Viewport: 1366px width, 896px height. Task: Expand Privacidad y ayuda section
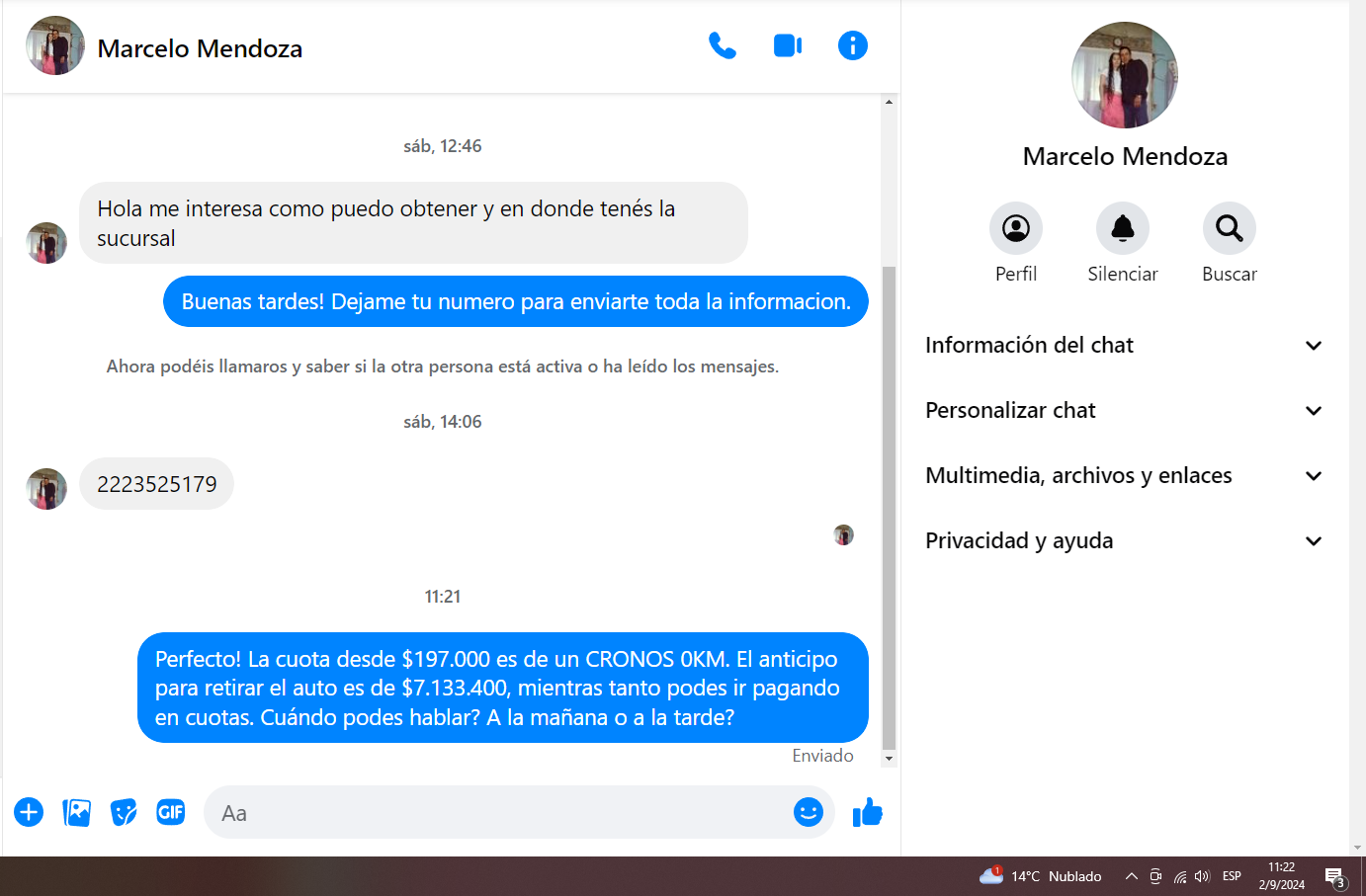point(1124,541)
